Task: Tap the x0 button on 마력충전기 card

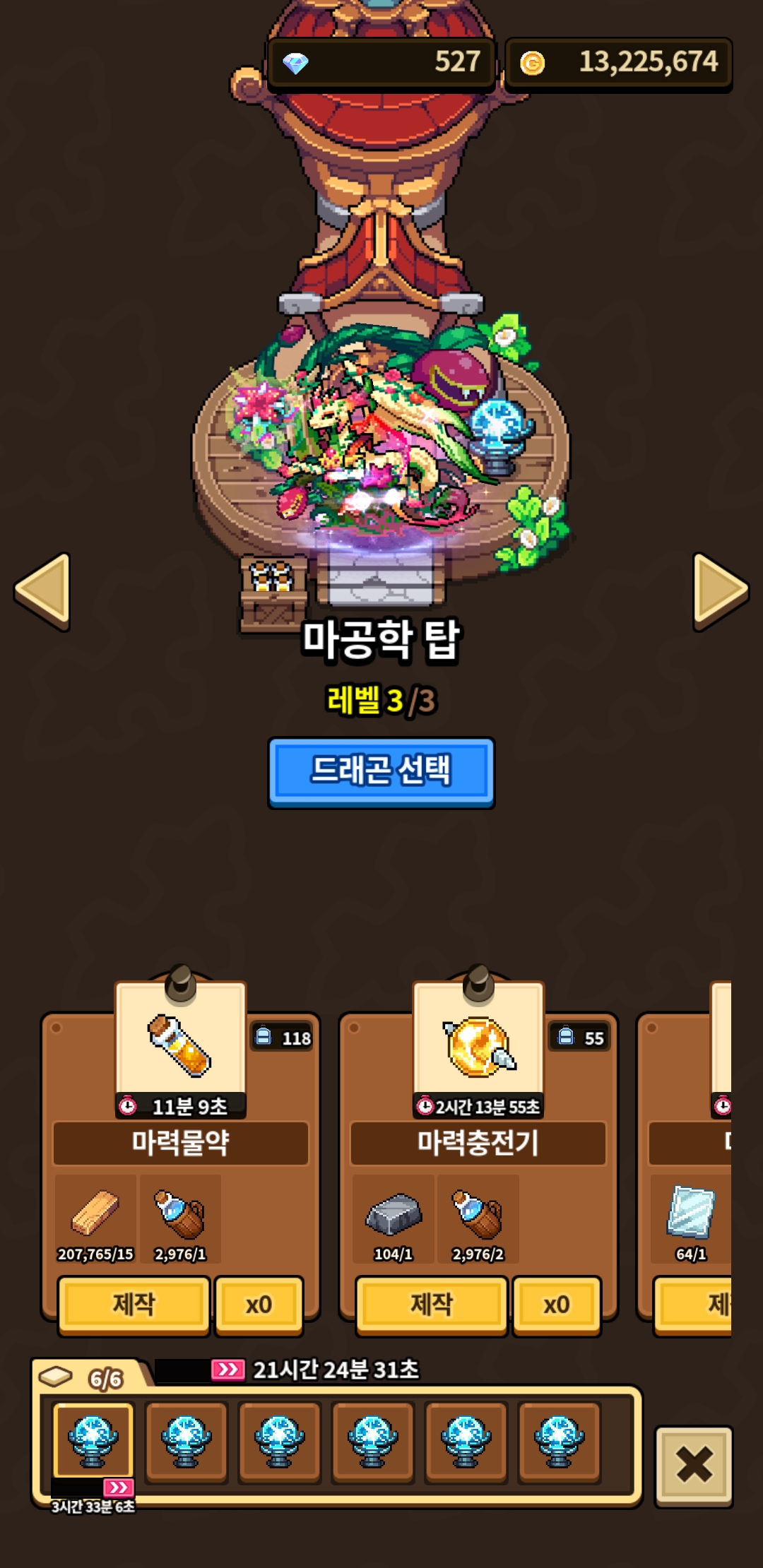Action: click(556, 1304)
